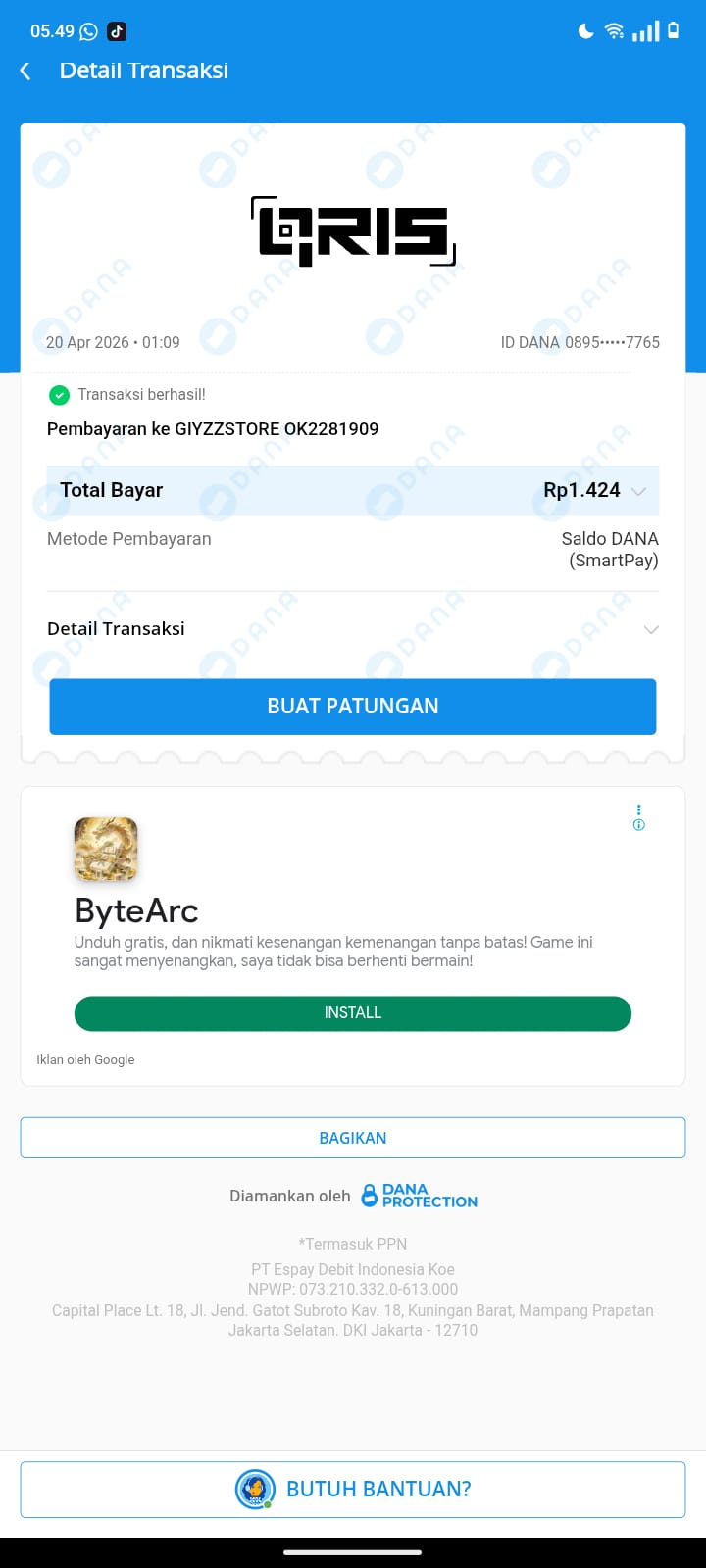Expand the Detail Transaksi section
Image resolution: width=706 pixels, height=1568 pixels.
tap(650, 629)
